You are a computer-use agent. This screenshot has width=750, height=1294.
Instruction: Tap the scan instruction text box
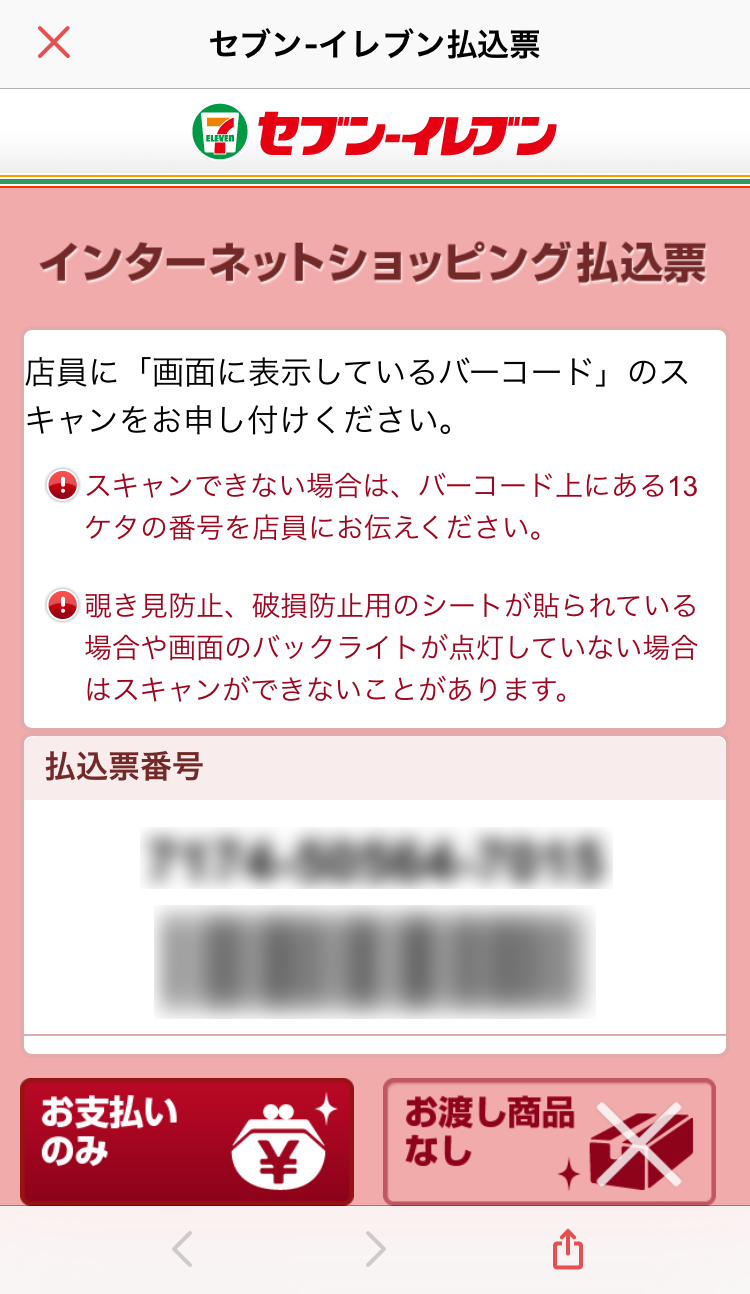coord(375,395)
